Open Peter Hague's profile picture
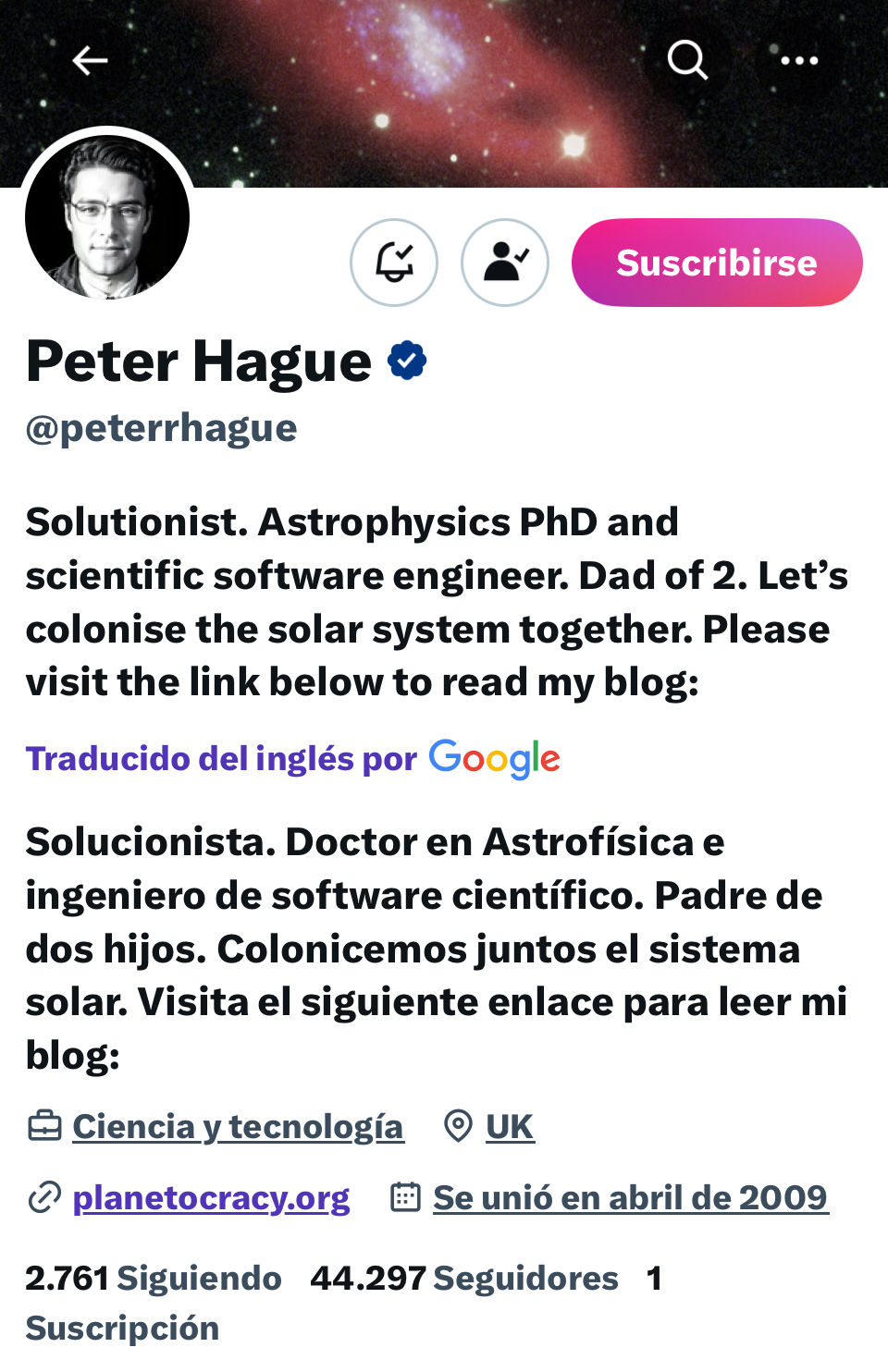Viewport: 888px width, 1372px height. (107, 218)
